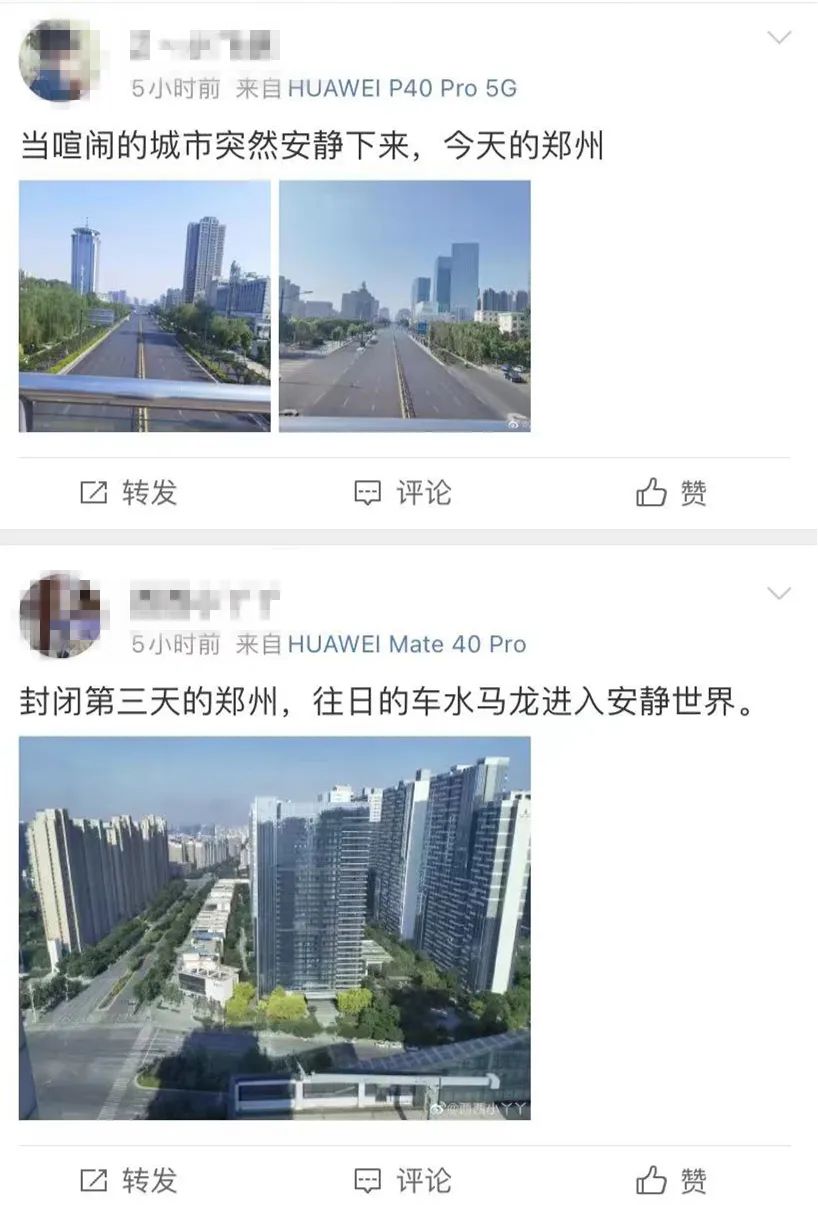Open the left road photo in the first post
The width and height of the screenshot is (818, 1205).
(144, 306)
